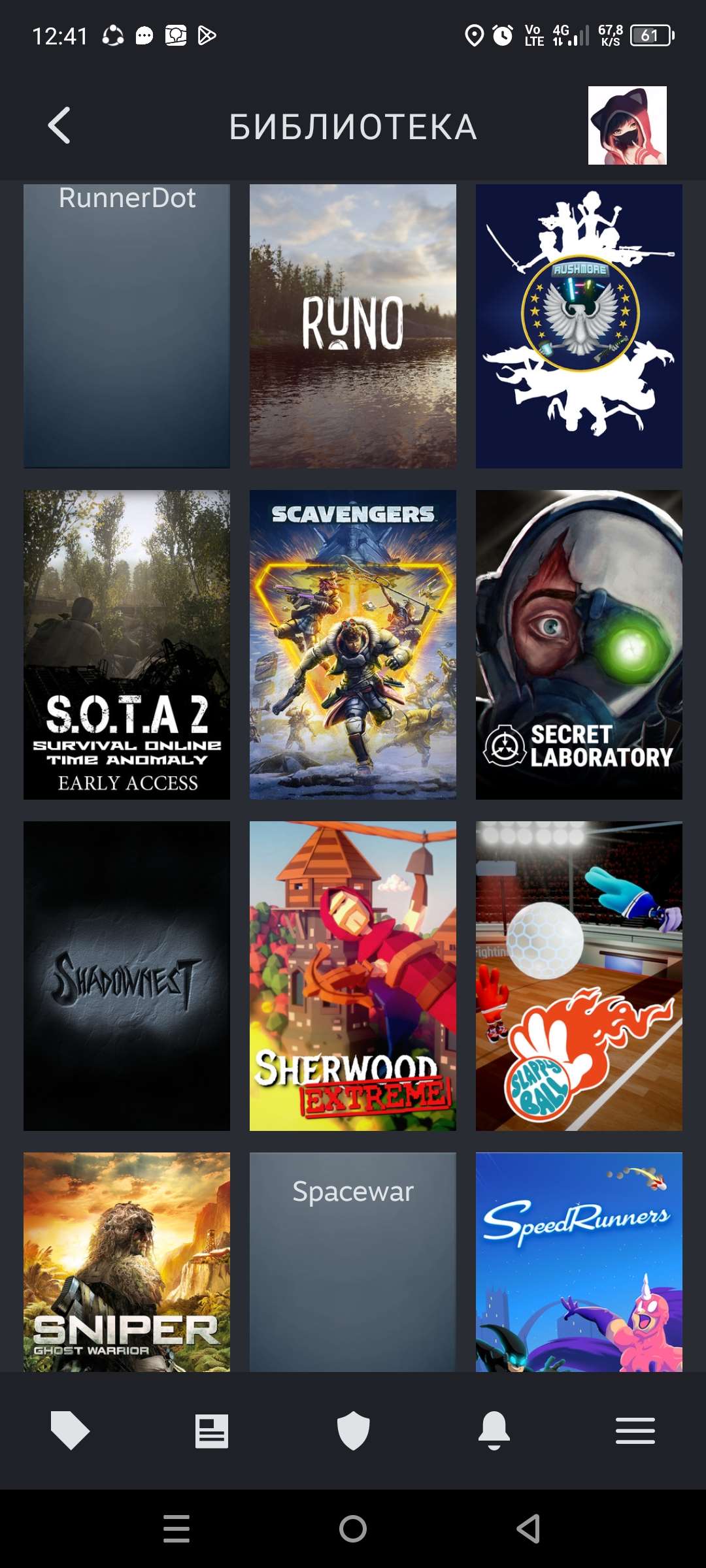Open the RUNO game tile
This screenshot has height=1568, width=706.
(353, 325)
